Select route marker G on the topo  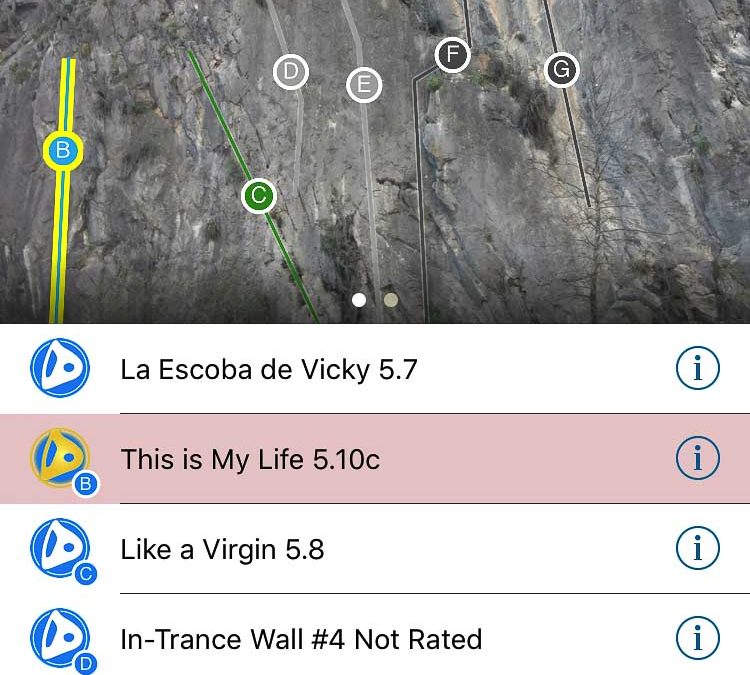pyautogui.click(x=561, y=70)
